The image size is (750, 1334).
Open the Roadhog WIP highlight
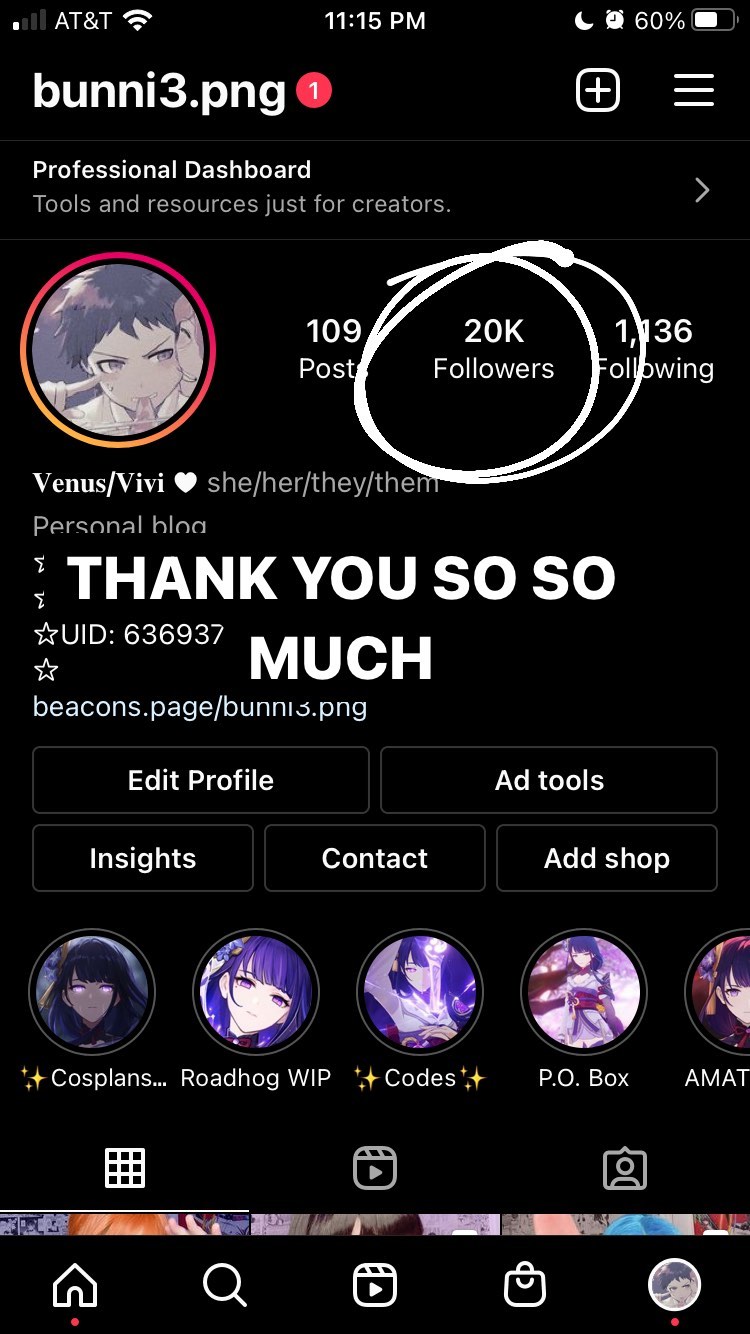[256, 1010]
